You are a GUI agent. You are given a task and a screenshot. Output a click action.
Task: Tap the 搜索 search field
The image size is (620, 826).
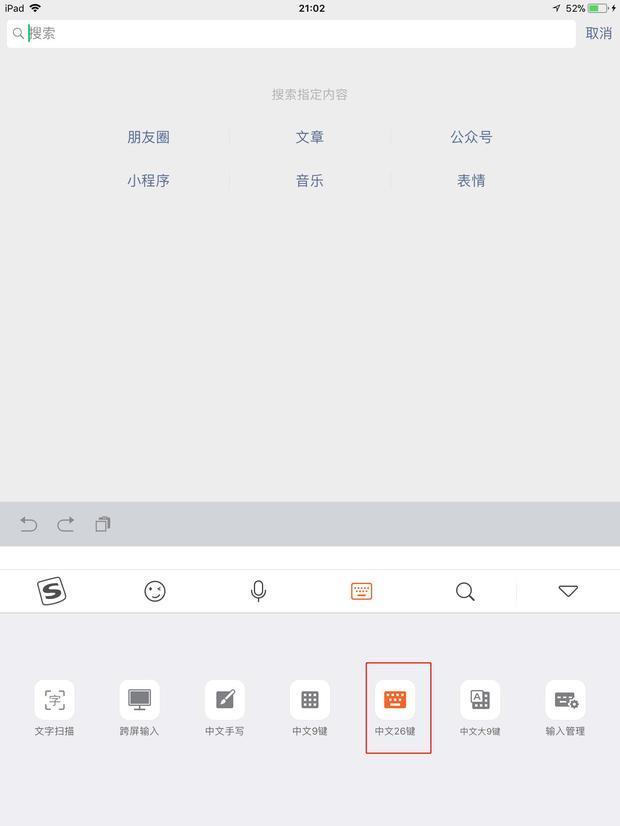tap(290, 33)
